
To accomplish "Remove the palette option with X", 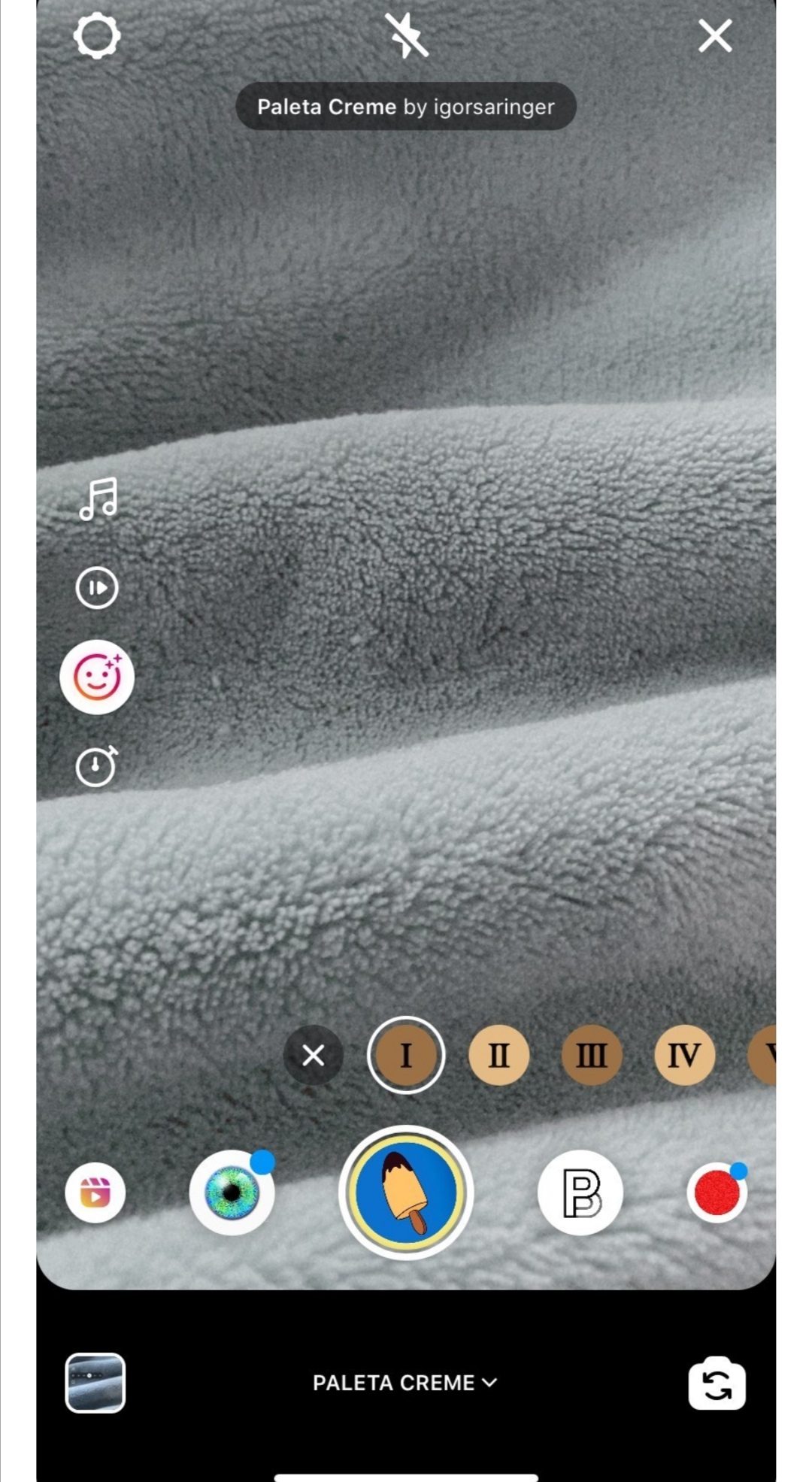I will [x=314, y=1055].
